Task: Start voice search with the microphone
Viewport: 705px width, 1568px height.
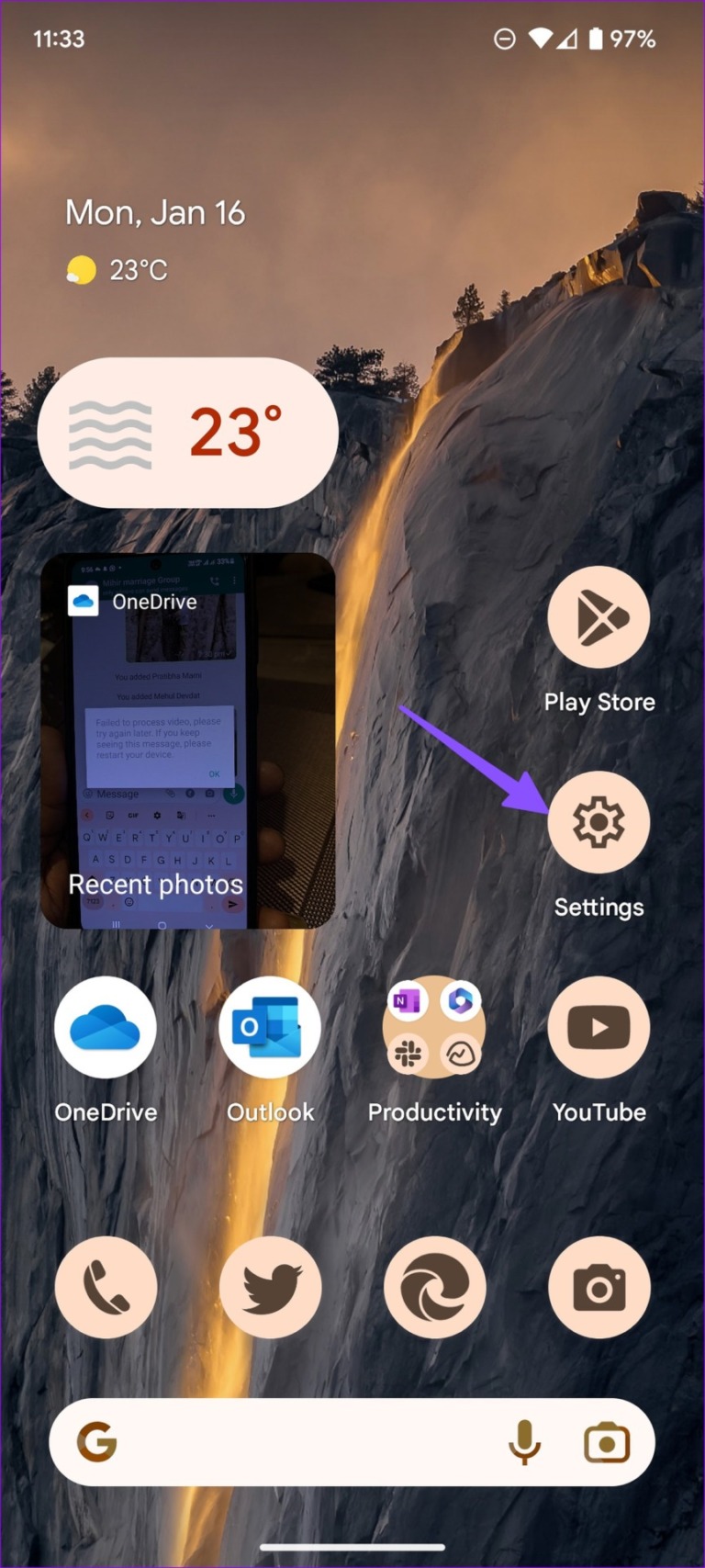Action: click(x=524, y=1442)
